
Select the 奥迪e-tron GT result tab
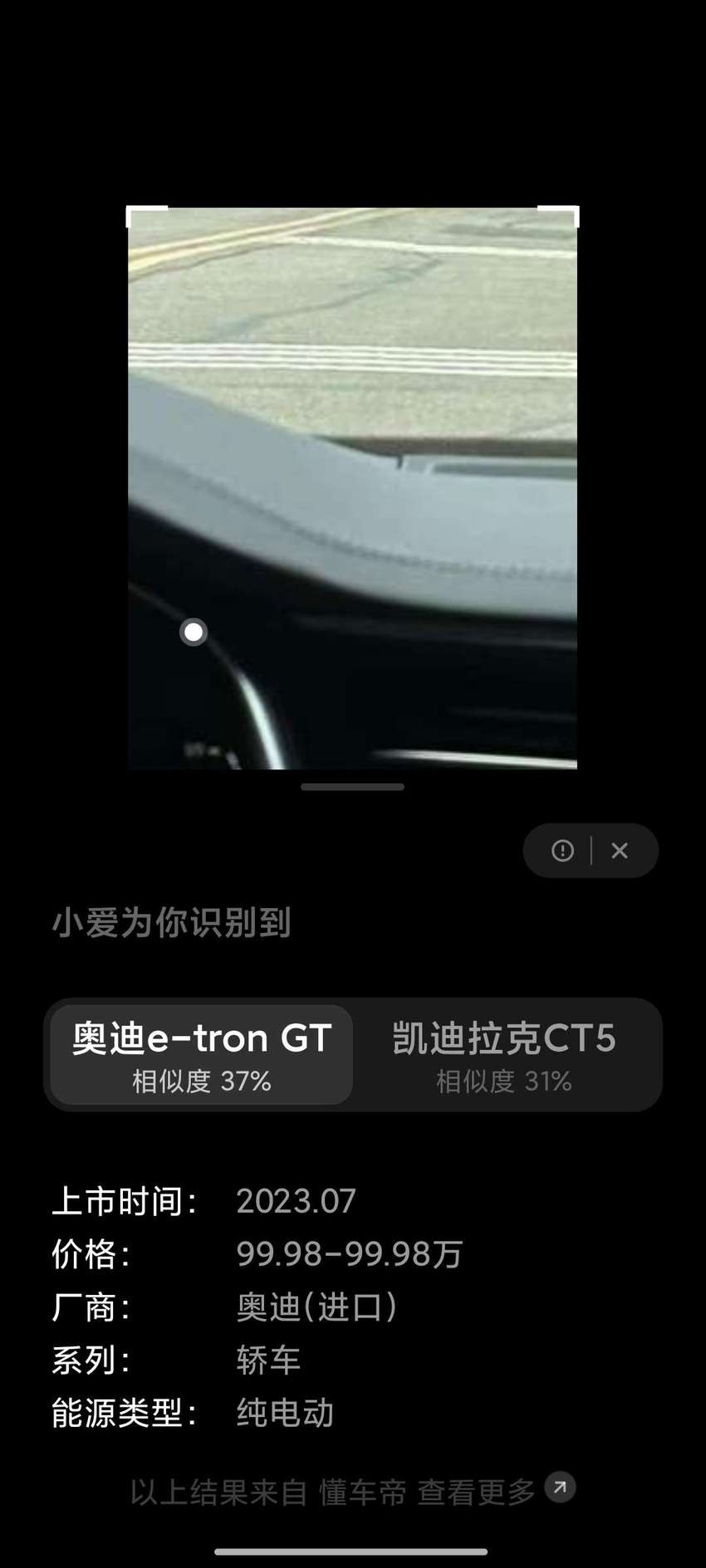pyautogui.click(x=202, y=1054)
